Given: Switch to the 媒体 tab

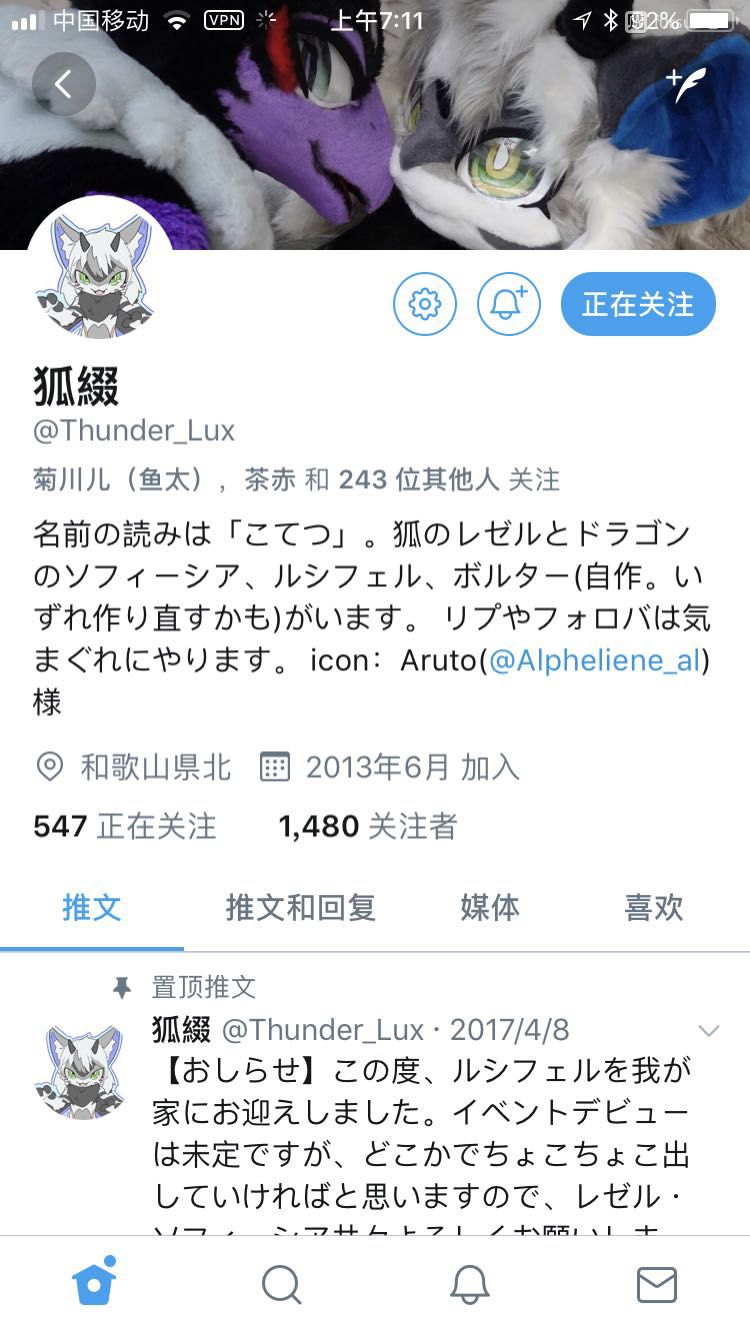Looking at the screenshot, I should coord(490,908).
